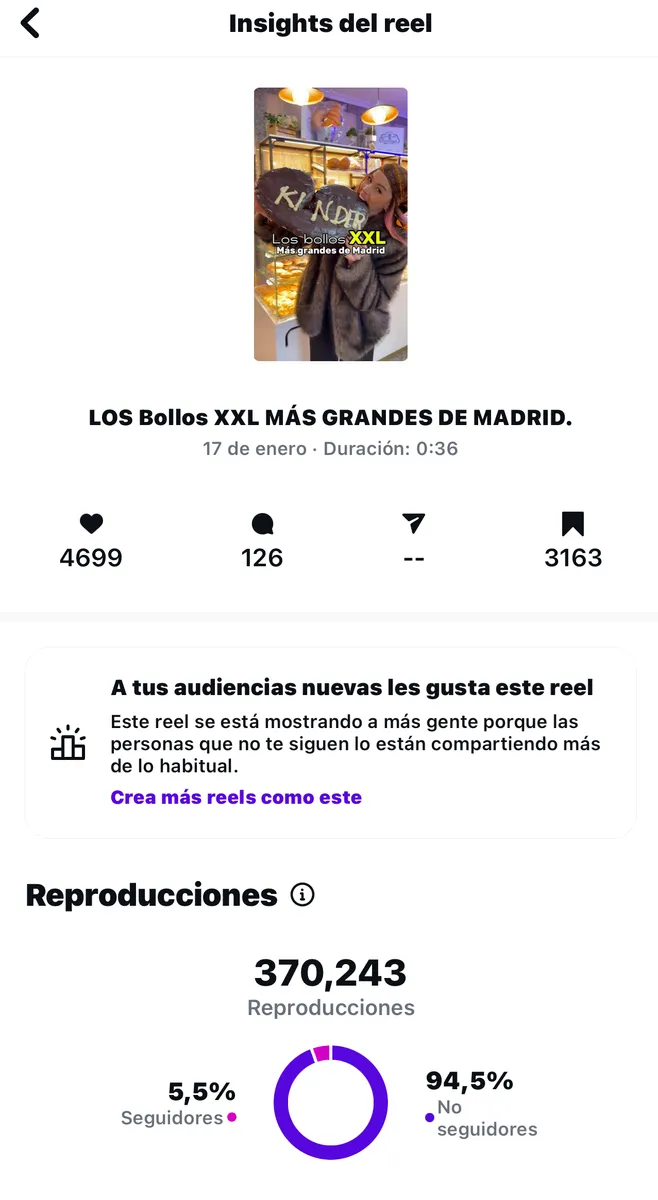Open the info icon beside Reproducciones
This screenshot has height=1200, width=658.
[302, 894]
